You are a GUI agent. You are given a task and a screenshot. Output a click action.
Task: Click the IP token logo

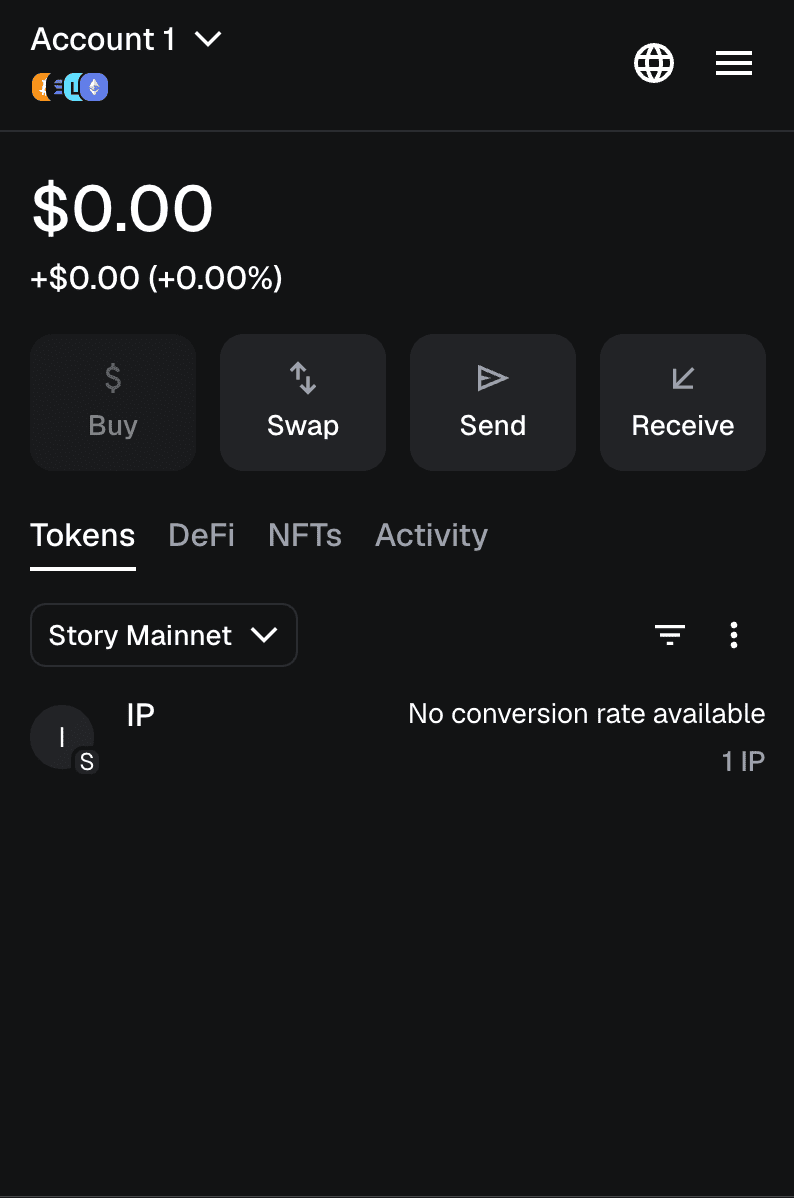coord(62,737)
